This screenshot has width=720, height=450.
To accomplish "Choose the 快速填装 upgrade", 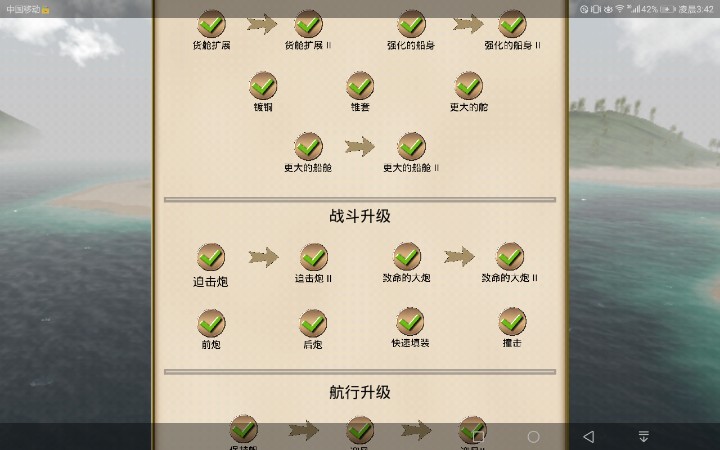I will click(410, 322).
